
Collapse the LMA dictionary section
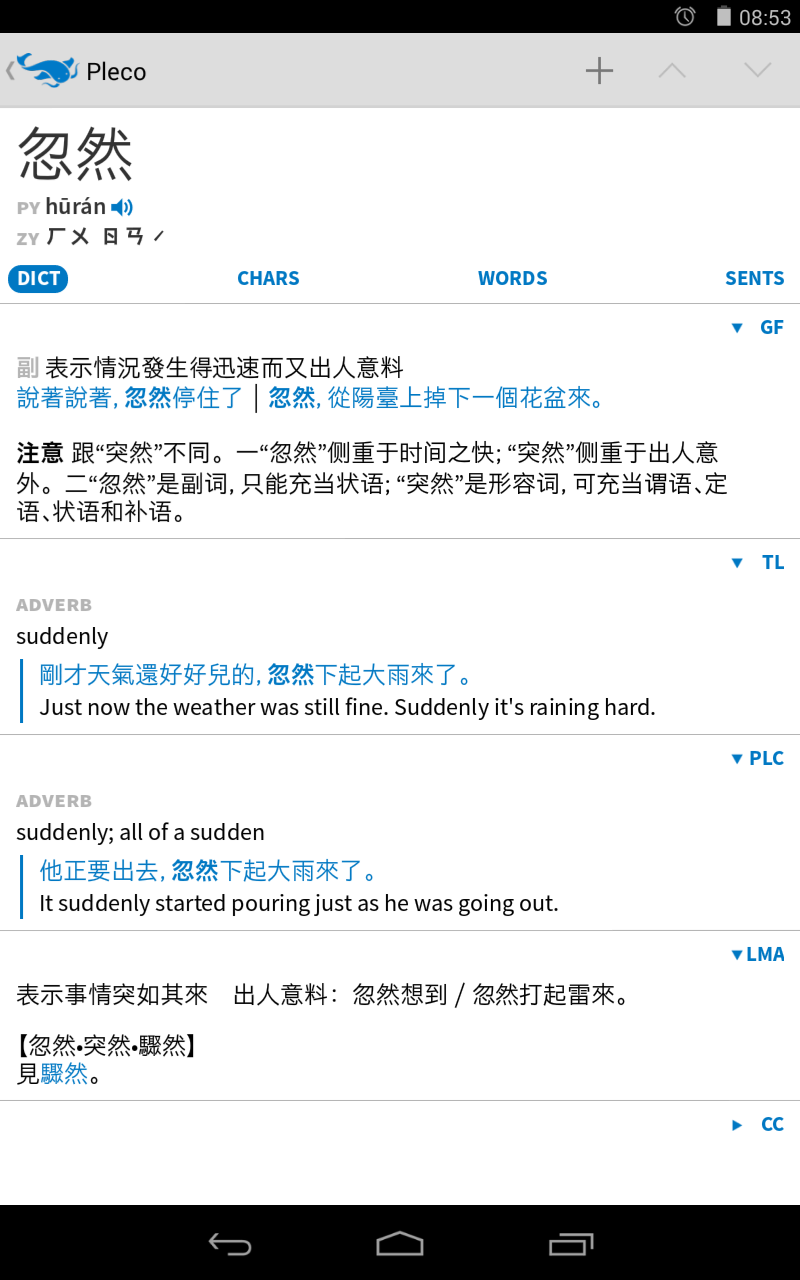(757, 954)
